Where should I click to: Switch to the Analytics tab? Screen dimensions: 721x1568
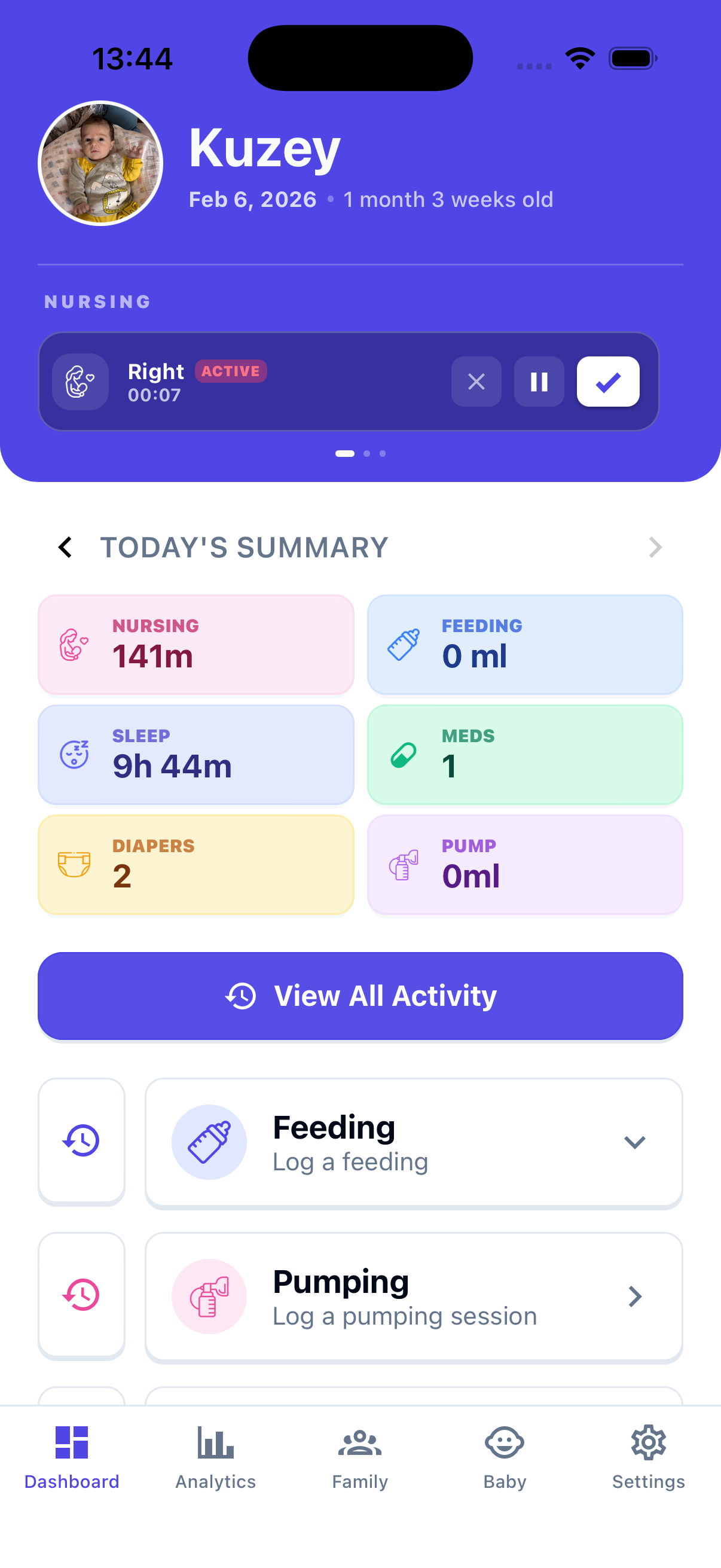215,1456
